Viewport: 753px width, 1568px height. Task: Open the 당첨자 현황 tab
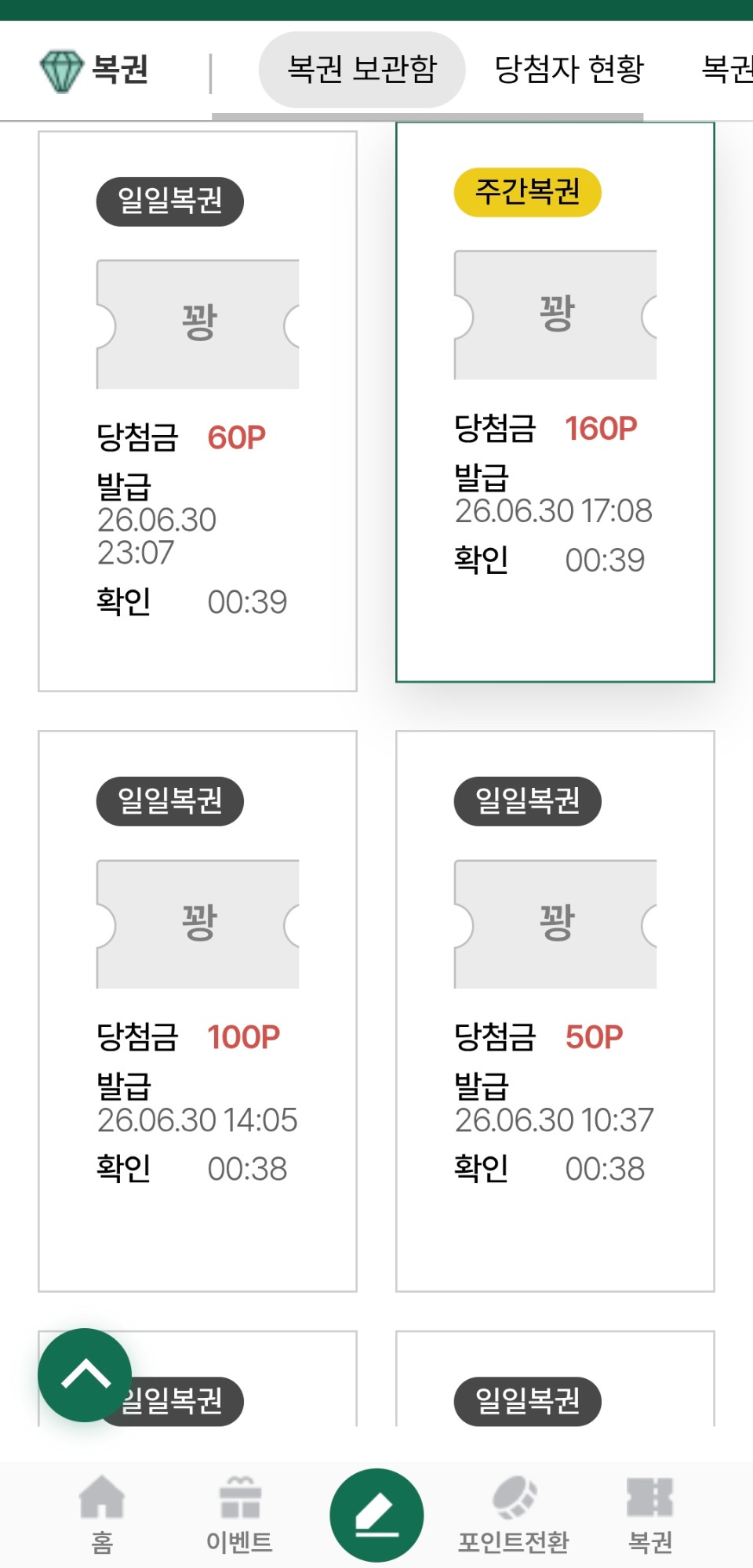pos(569,69)
